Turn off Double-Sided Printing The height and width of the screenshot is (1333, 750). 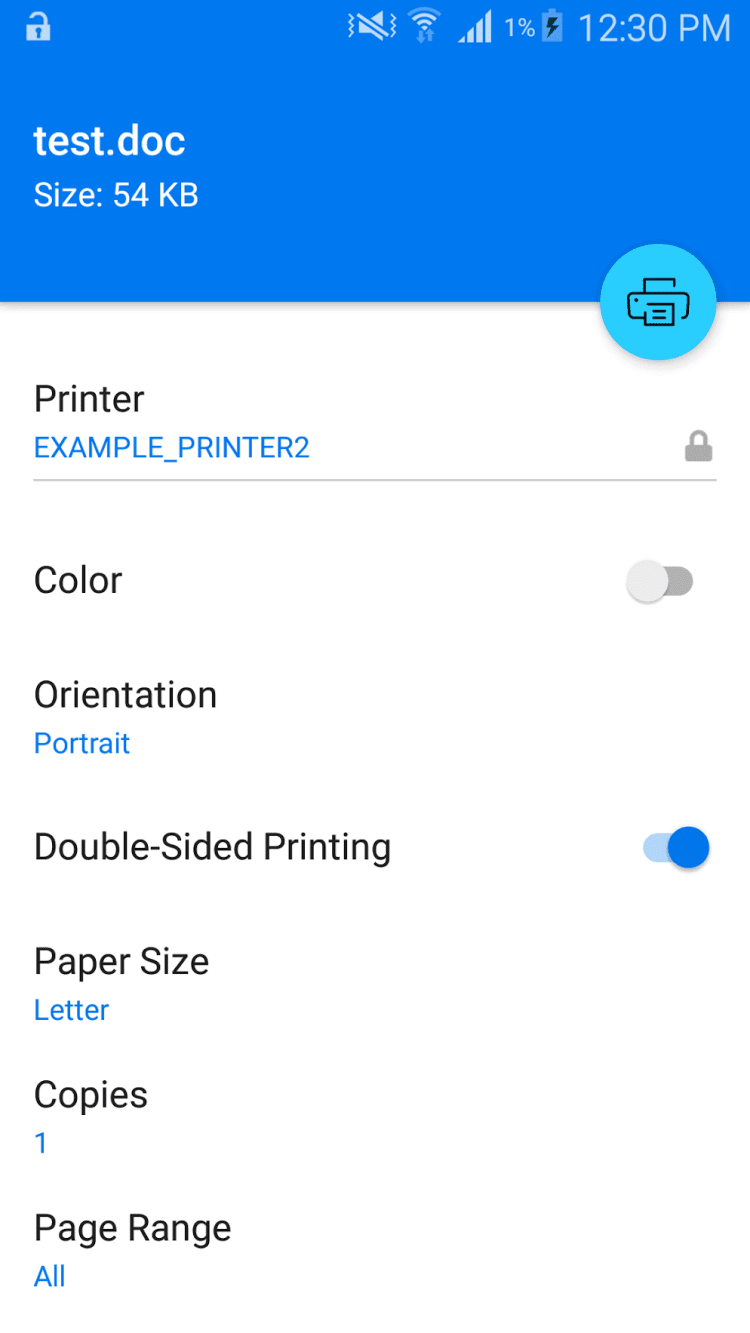[676, 848]
